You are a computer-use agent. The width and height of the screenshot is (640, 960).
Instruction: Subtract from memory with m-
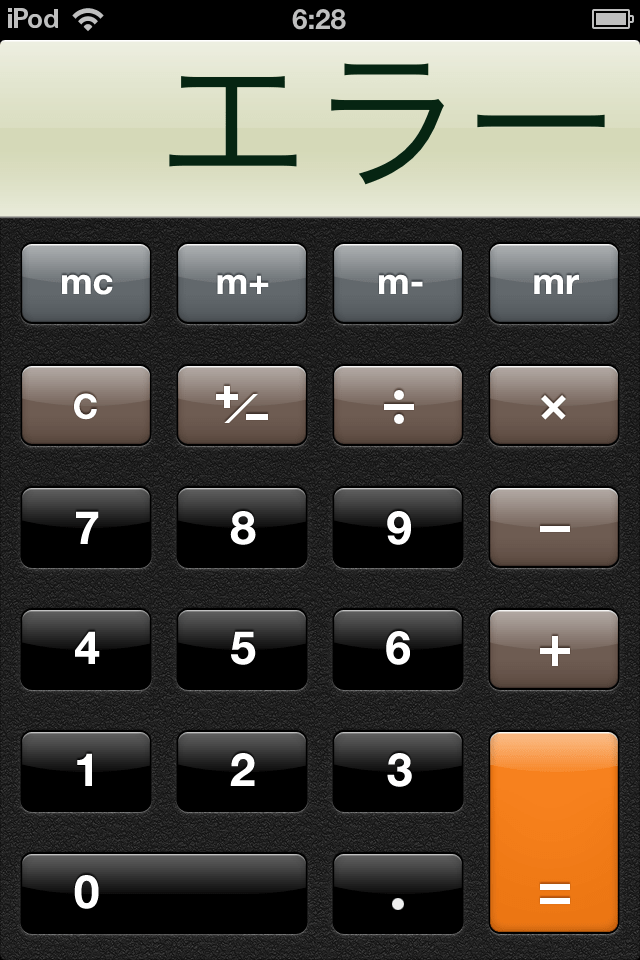(x=398, y=283)
